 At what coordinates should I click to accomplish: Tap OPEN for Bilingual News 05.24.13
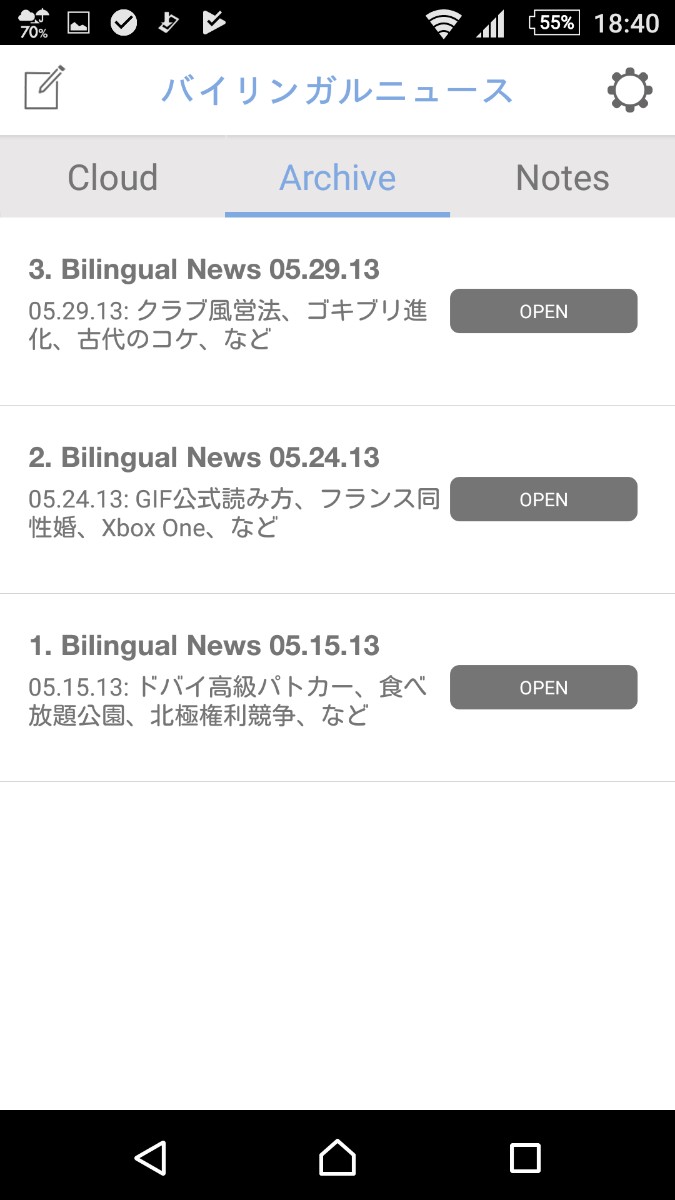point(543,499)
